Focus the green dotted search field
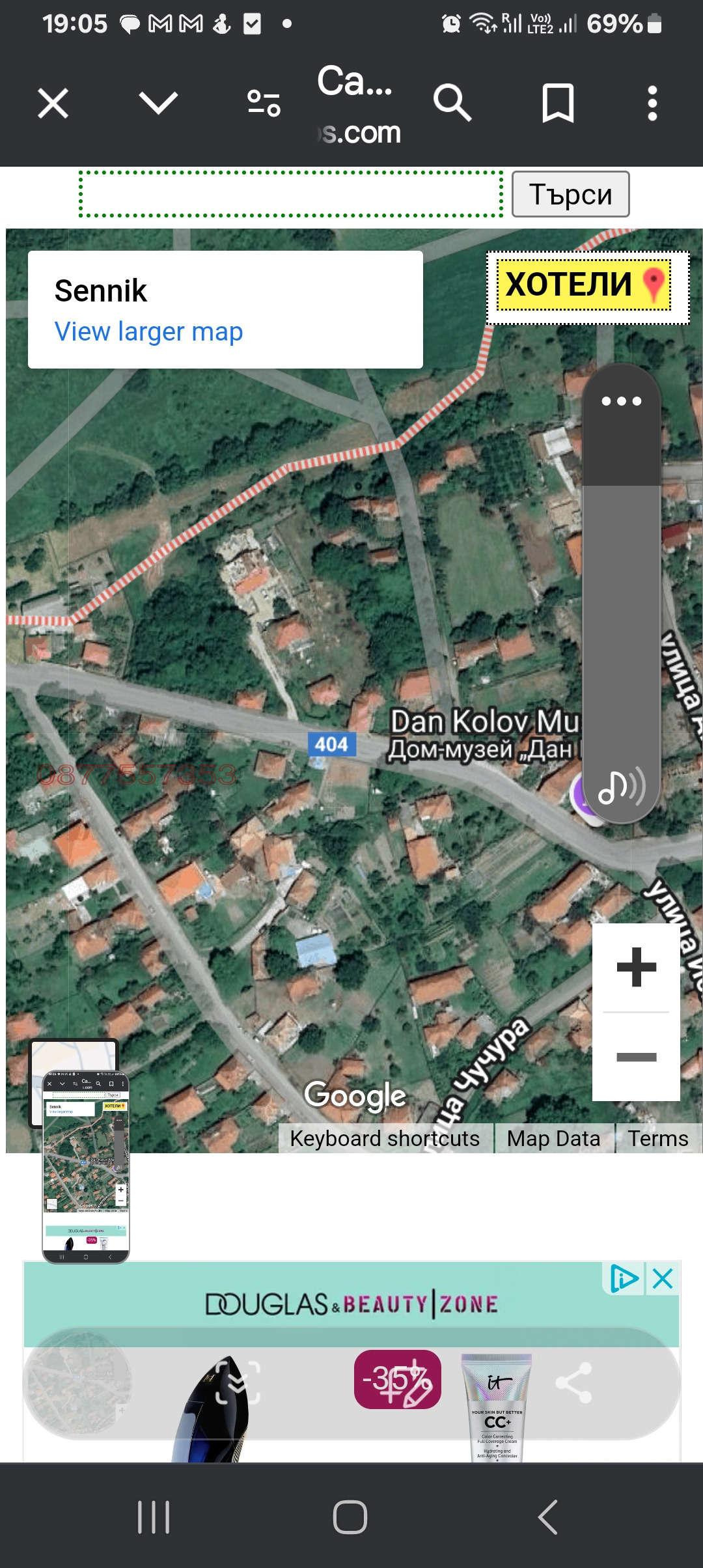703x1568 pixels. tap(291, 194)
